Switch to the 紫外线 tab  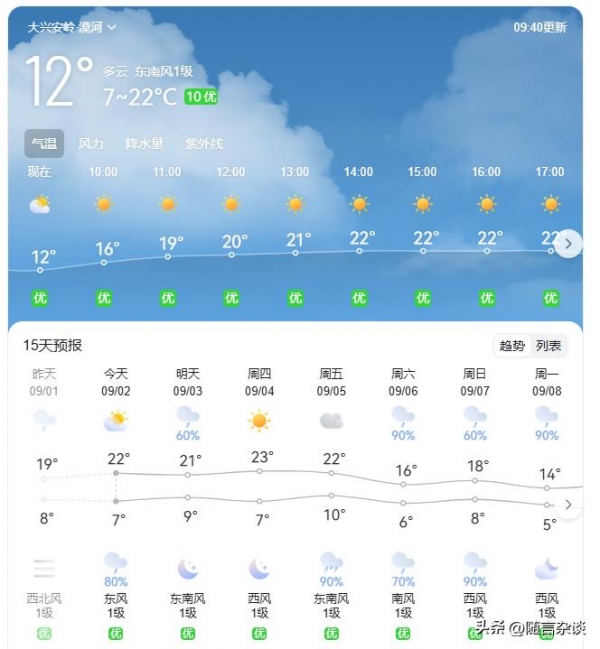coord(203,144)
